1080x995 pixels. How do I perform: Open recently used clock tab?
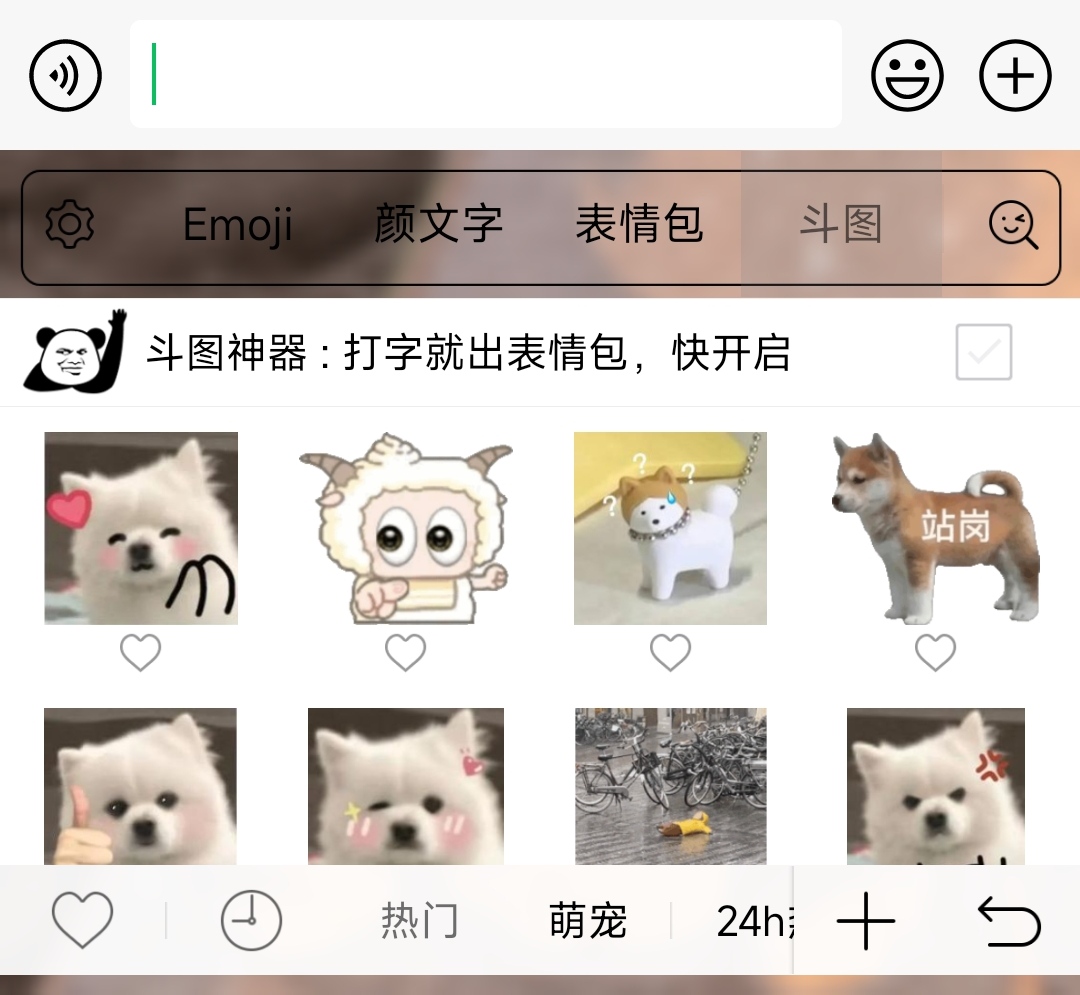[251, 920]
